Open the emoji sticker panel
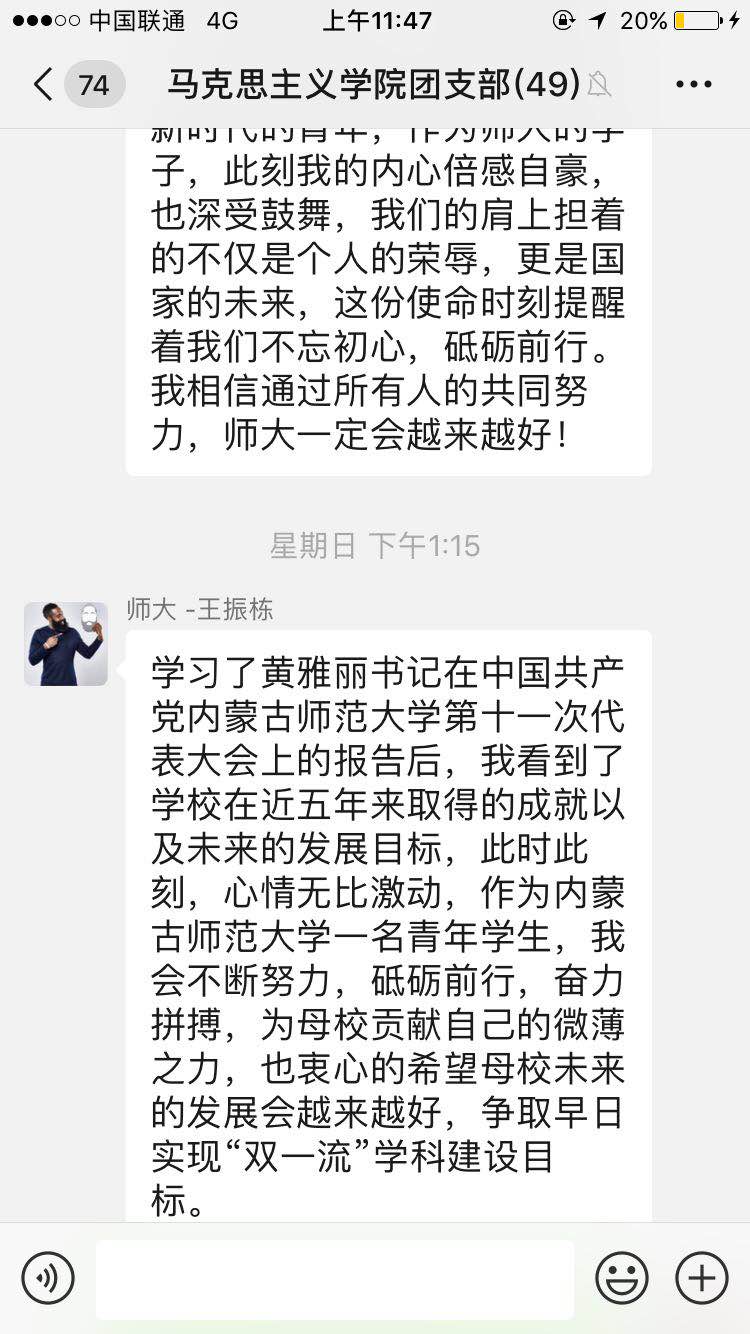Screen dimensions: 750x1334 tap(622, 1278)
